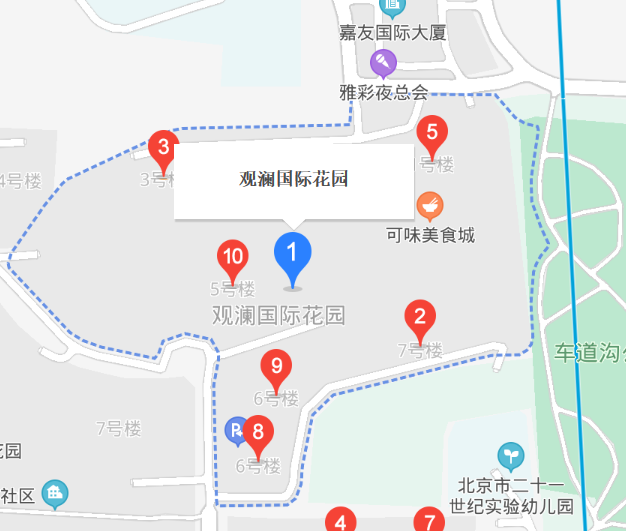Open the 雅彩夜总会 purple microphone icon

(383, 64)
